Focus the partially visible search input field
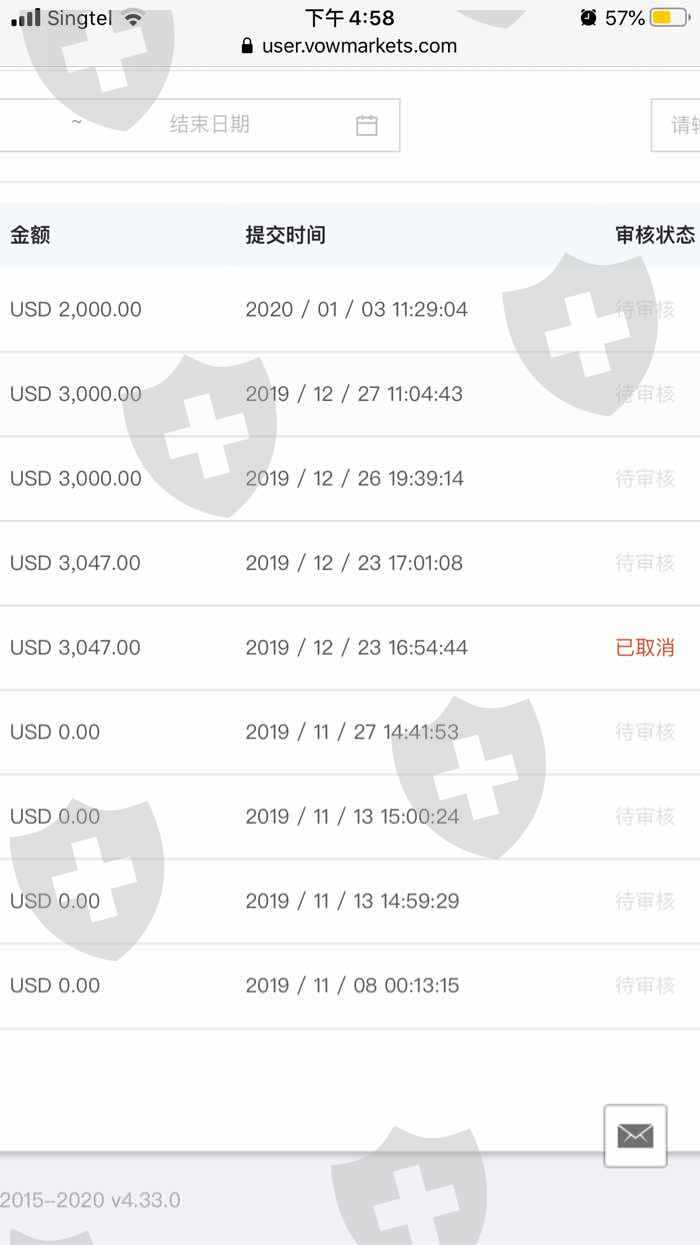Screen dimensions: 700x1245 [x=678, y=125]
